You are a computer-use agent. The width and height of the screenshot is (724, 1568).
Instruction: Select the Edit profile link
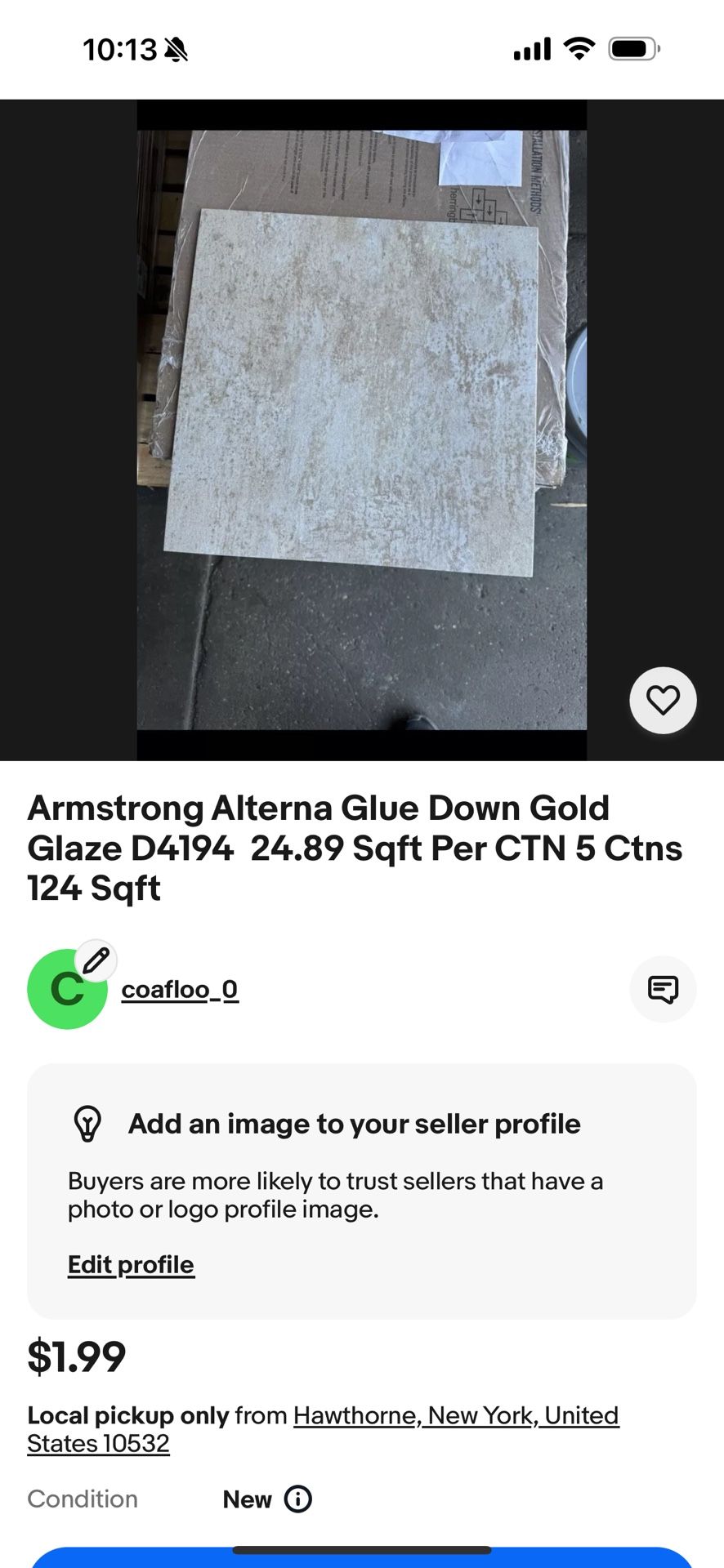pyautogui.click(x=131, y=1264)
